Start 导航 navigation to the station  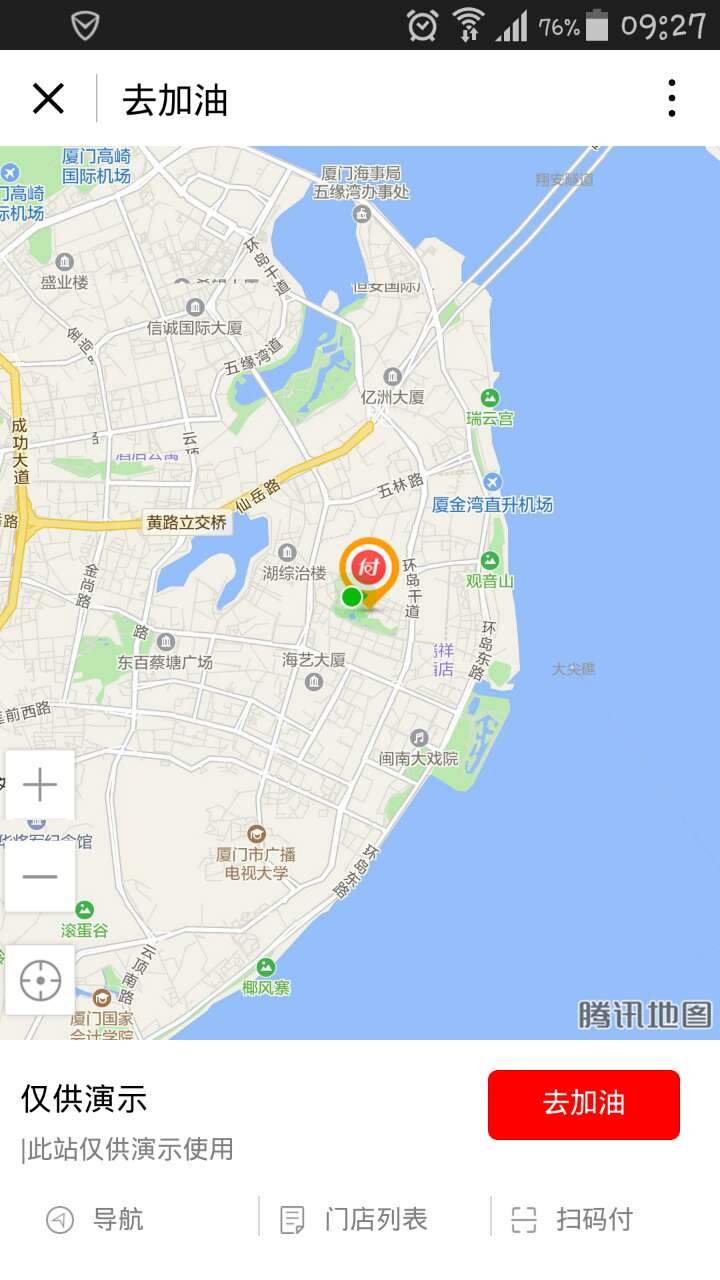point(96,1219)
